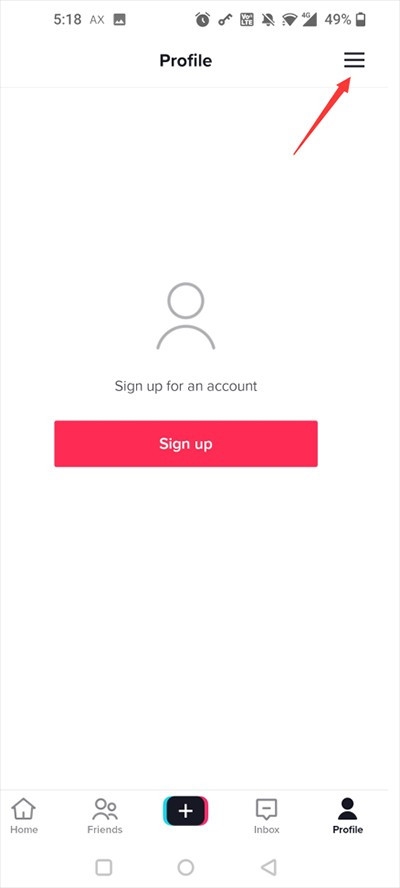The height and width of the screenshot is (888, 400).
Task: Open the hamburger menu
Action: click(x=354, y=60)
